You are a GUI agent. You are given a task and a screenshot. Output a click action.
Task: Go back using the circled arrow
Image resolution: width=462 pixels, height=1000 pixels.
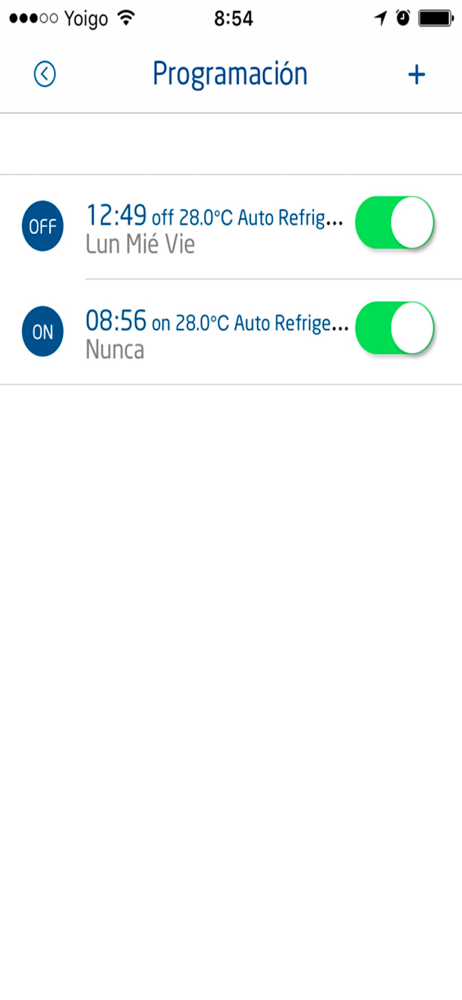tap(45, 75)
